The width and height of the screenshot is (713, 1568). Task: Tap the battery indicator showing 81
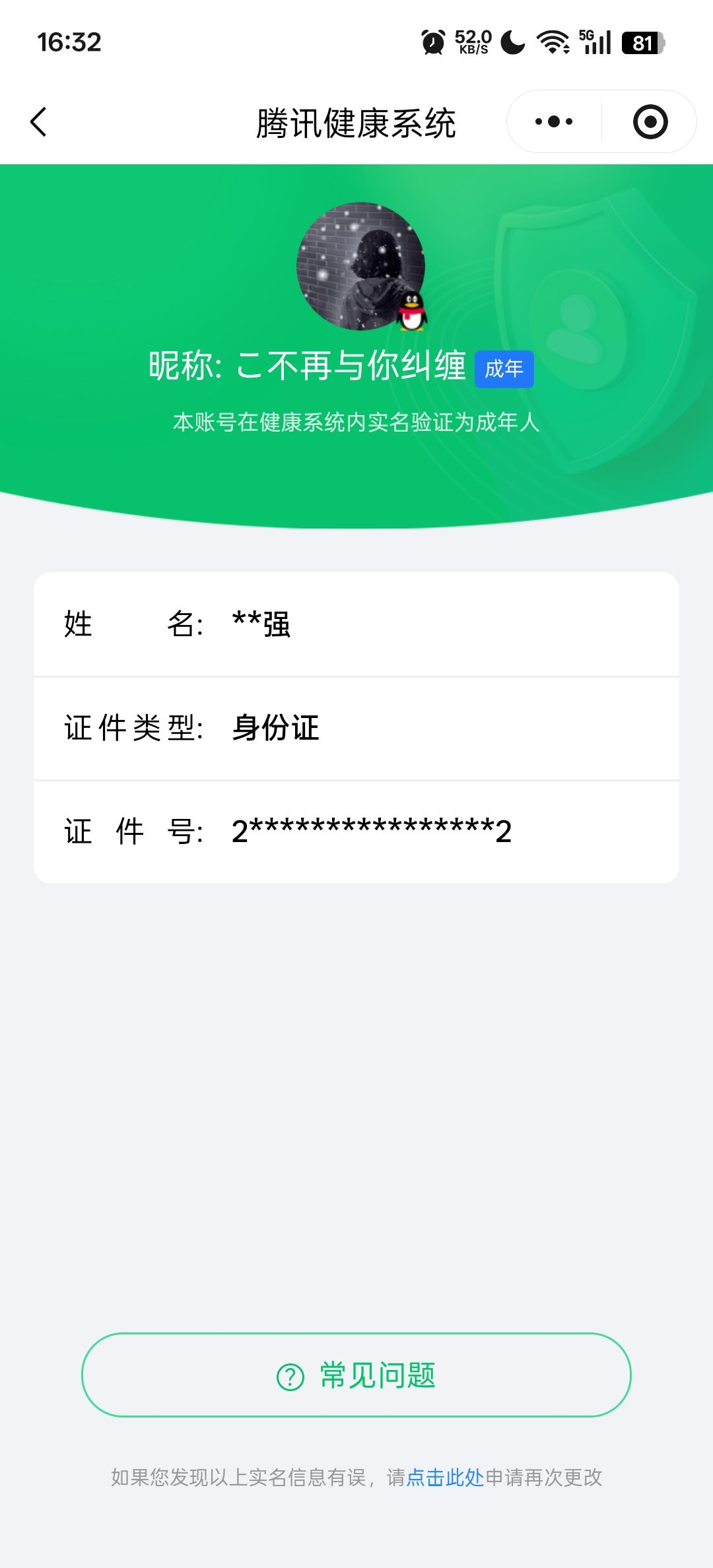pyautogui.click(x=643, y=42)
